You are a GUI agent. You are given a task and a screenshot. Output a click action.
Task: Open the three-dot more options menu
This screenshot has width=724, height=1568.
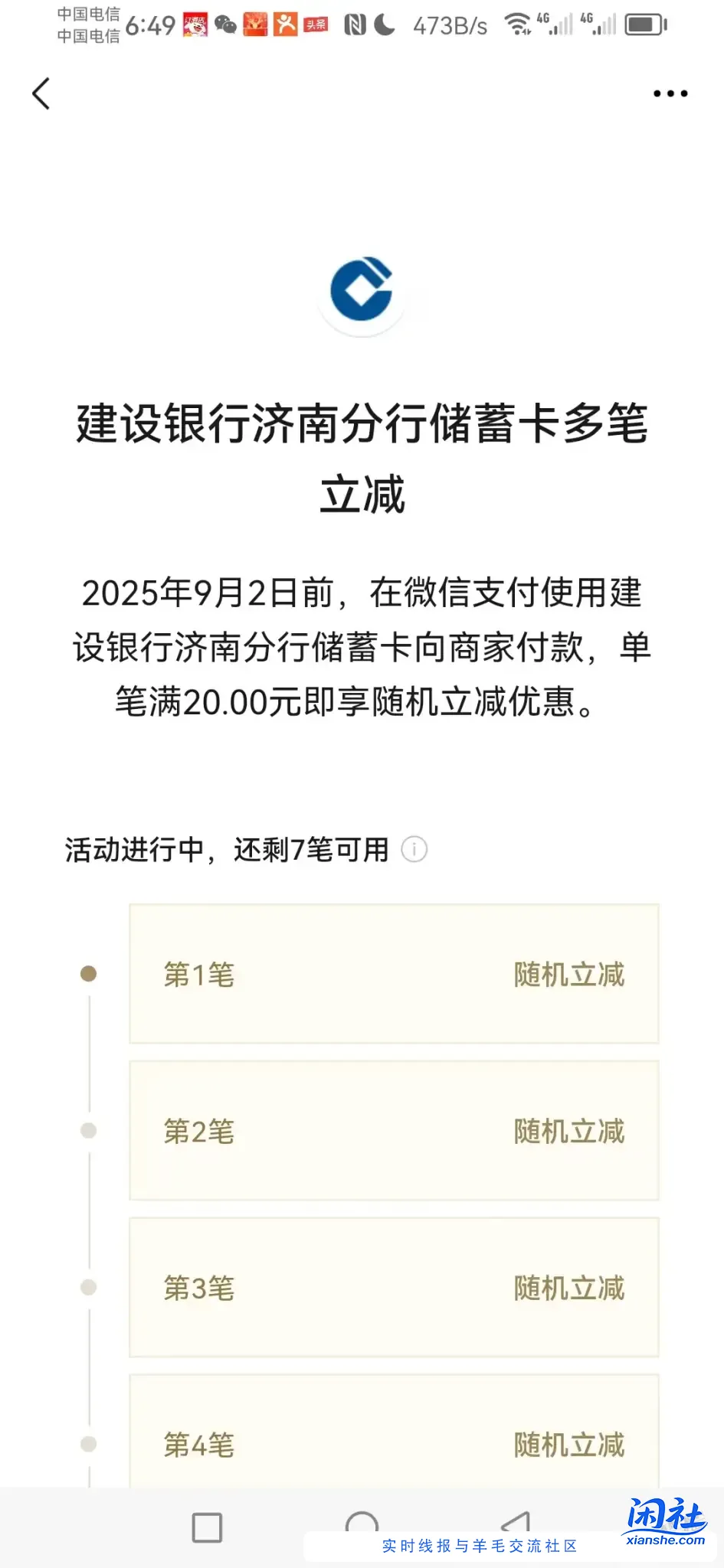click(x=669, y=93)
